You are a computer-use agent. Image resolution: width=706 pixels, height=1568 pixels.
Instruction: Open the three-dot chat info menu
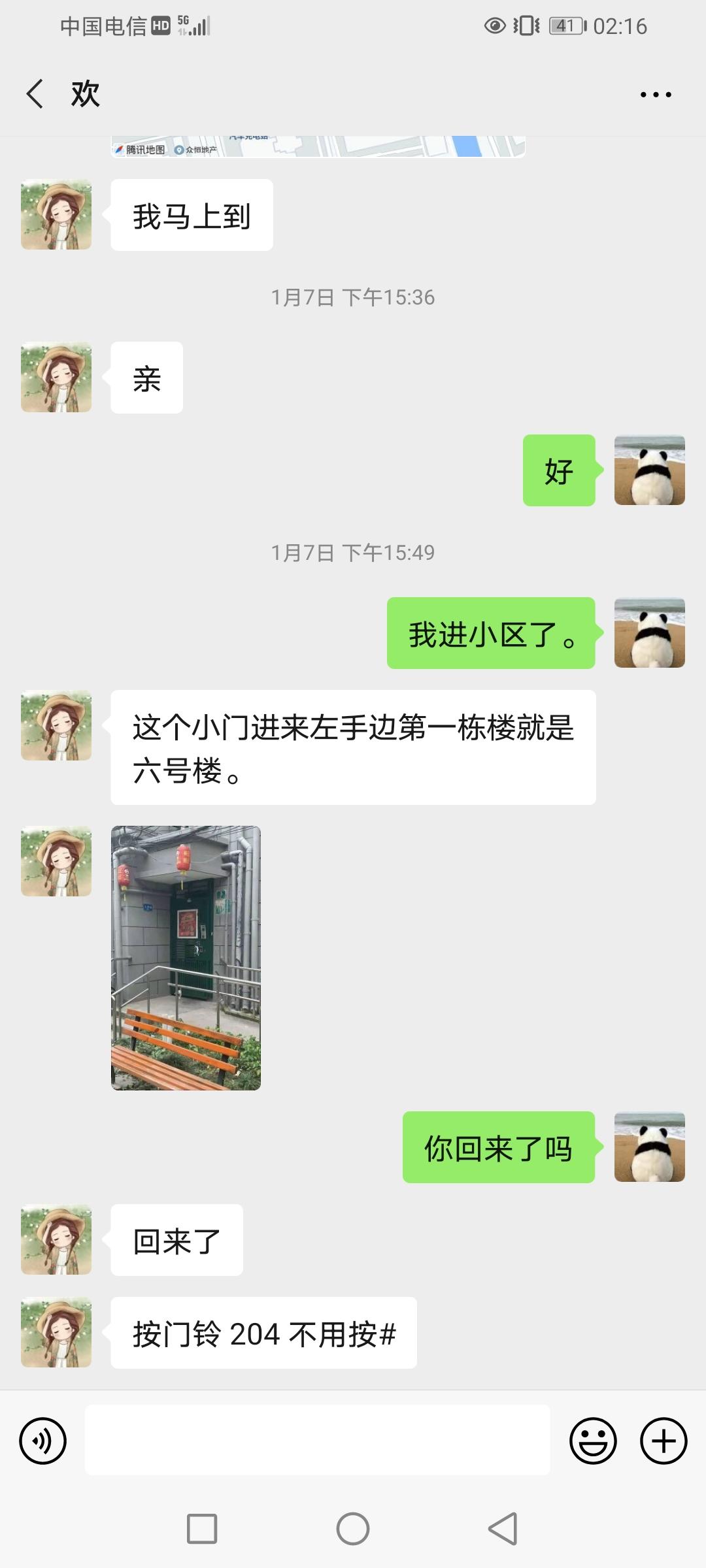tap(656, 95)
